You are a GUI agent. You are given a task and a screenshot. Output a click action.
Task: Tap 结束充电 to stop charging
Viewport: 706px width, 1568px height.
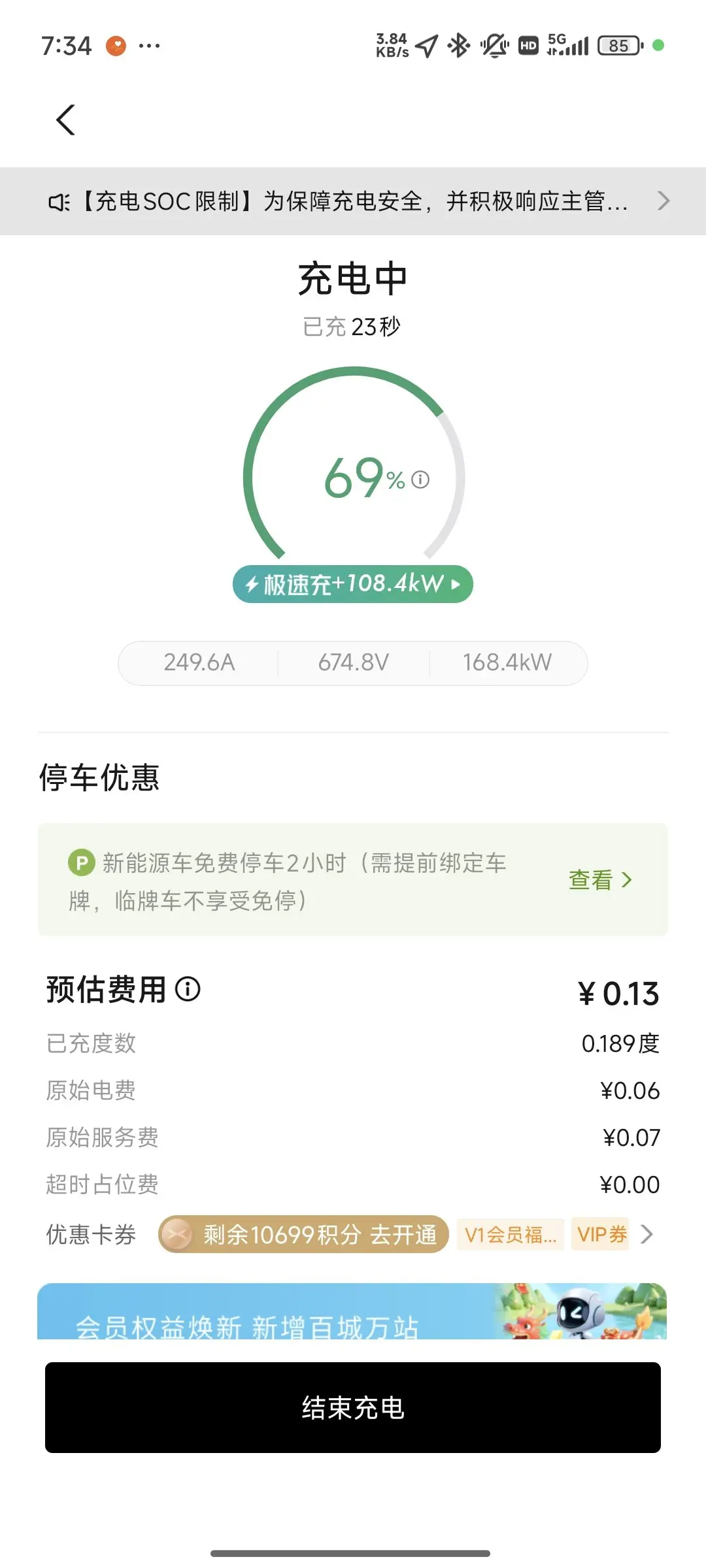(x=353, y=1407)
